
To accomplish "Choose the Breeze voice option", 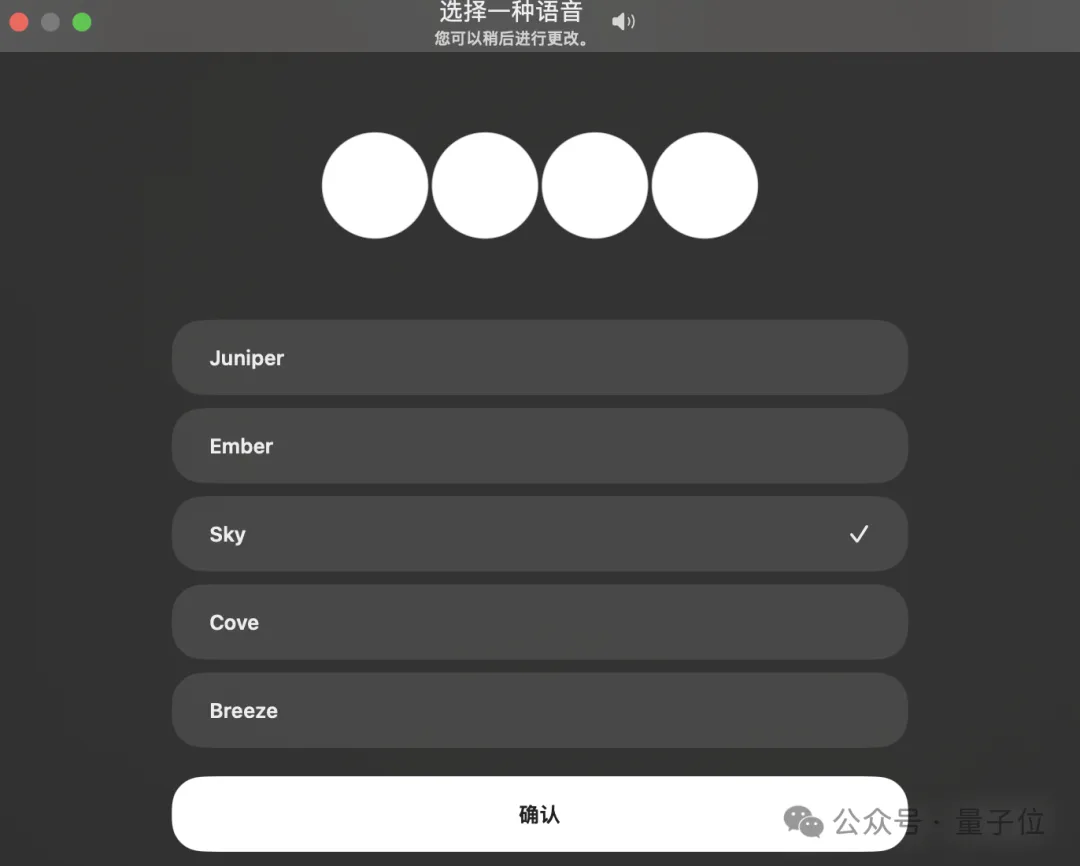I will click(x=539, y=711).
